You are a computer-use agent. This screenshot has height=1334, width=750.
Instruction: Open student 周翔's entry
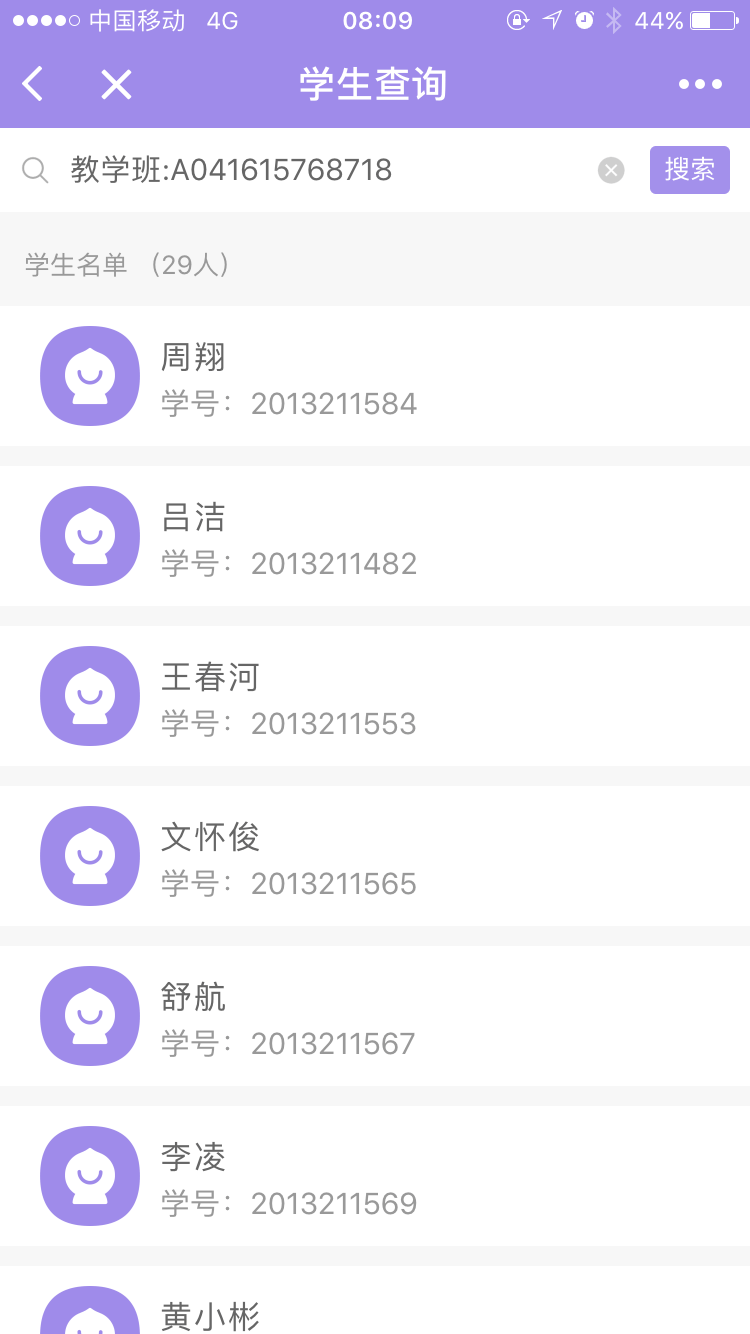click(x=375, y=376)
